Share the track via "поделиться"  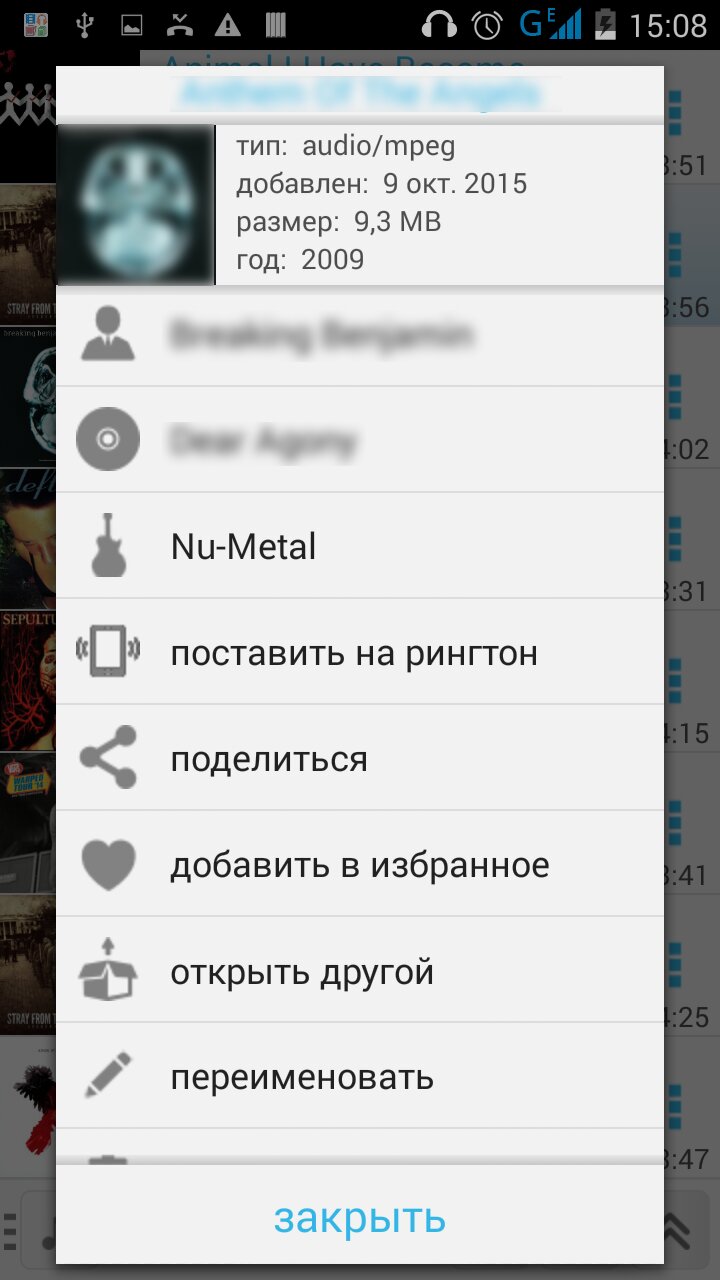click(360, 759)
